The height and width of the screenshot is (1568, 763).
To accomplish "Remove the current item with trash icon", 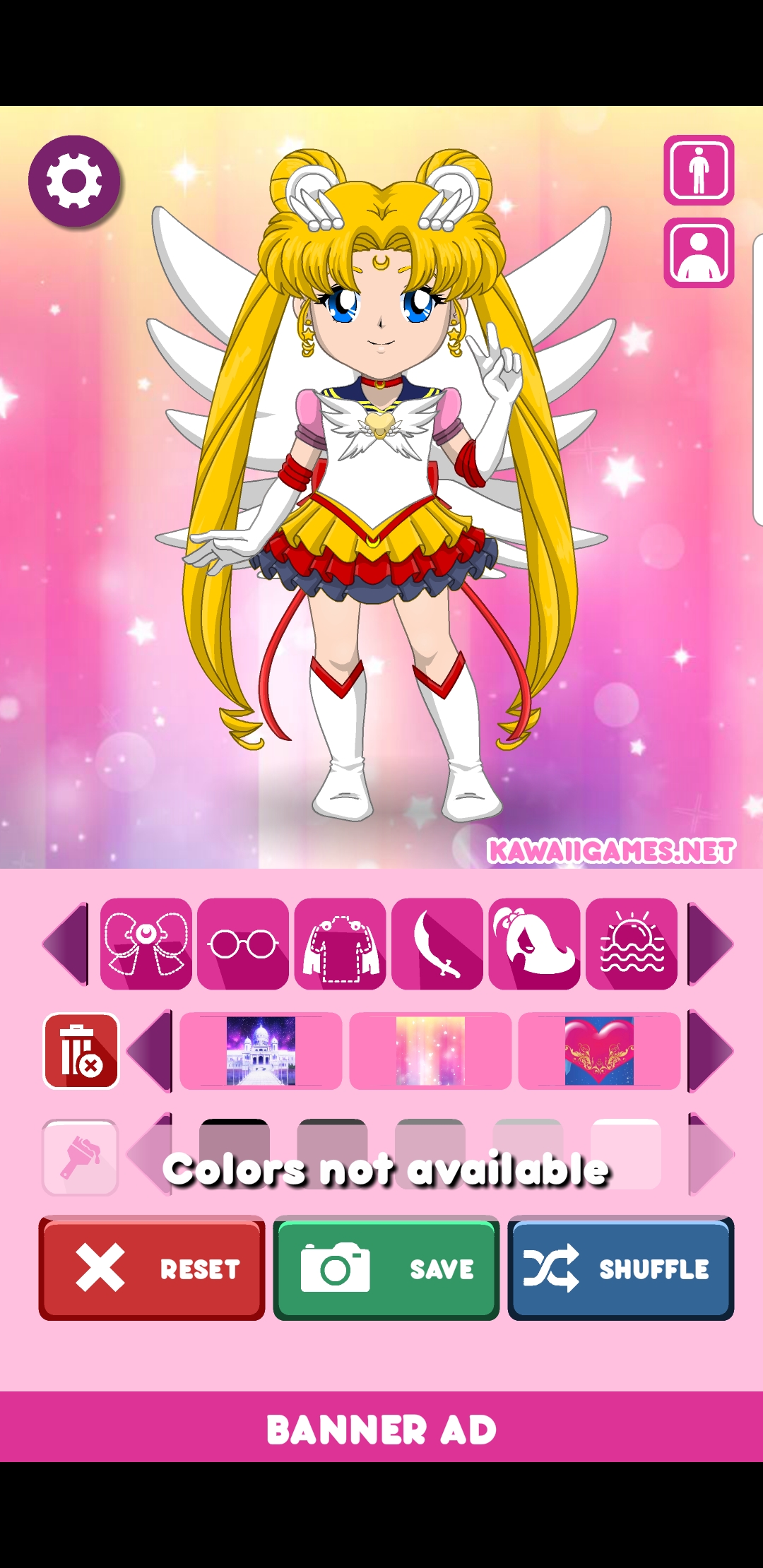I will [x=81, y=1051].
